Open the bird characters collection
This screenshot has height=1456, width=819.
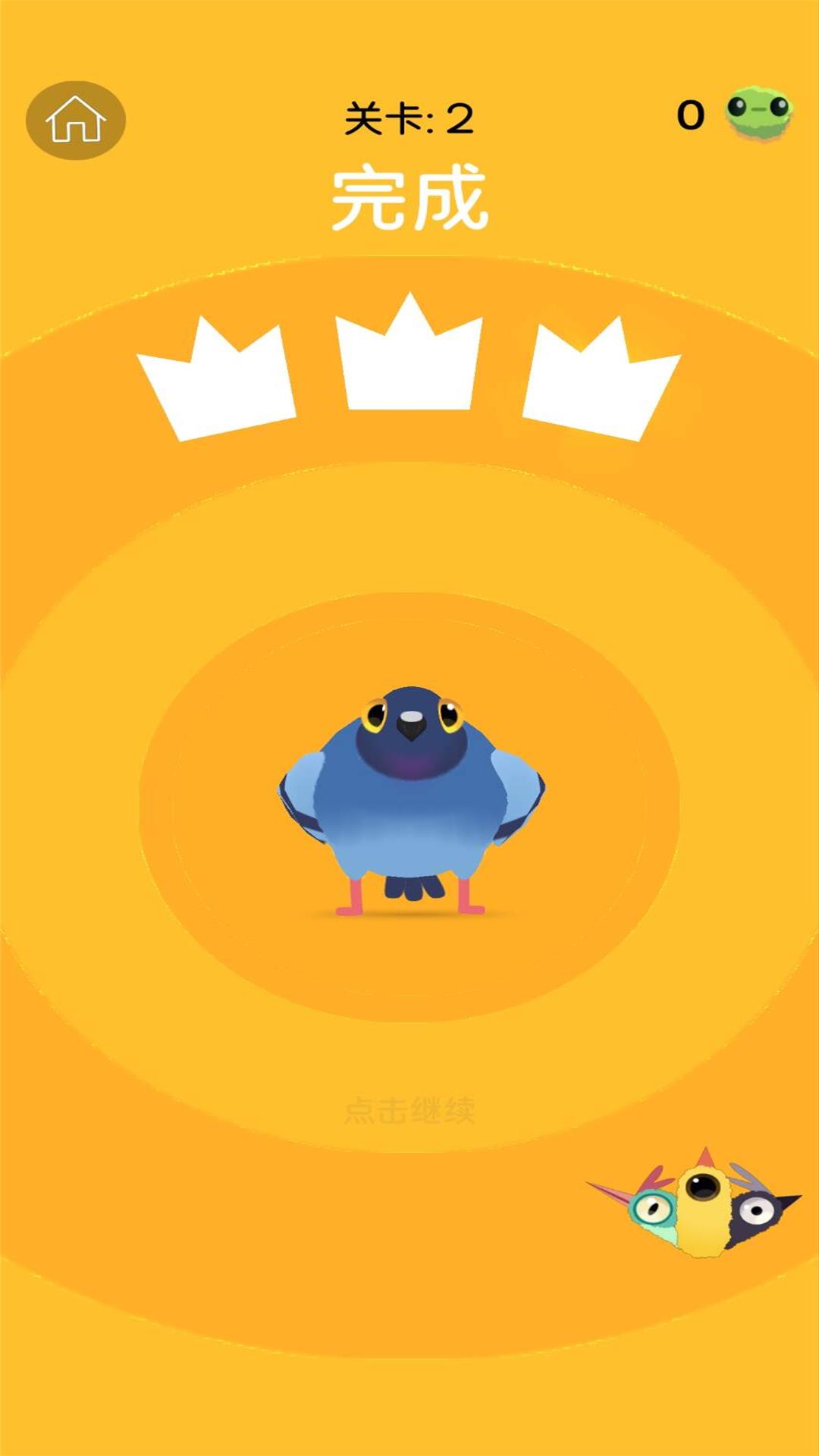(694, 1203)
